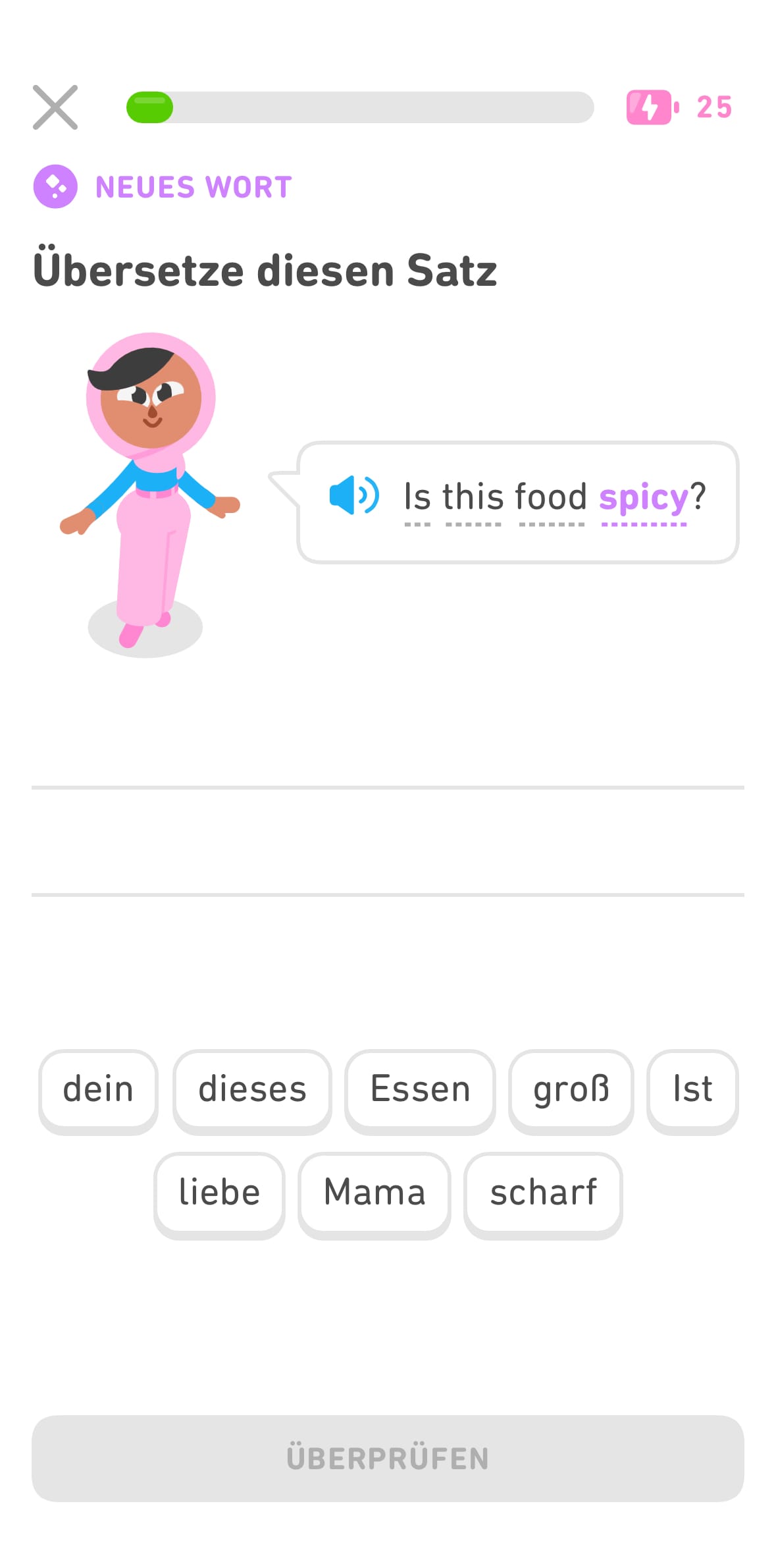This screenshot has height=1568, width=776.
Task: Exit the lesson via the X
Action: [55, 107]
